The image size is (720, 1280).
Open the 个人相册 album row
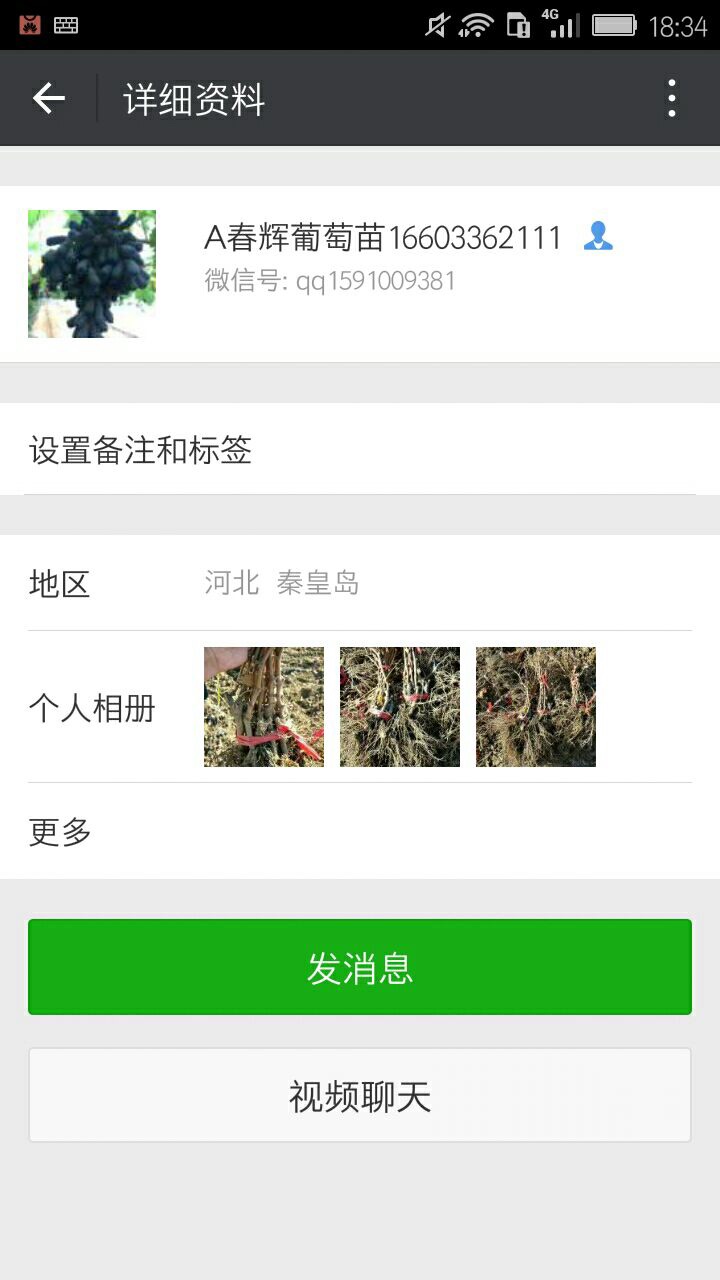pos(360,708)
